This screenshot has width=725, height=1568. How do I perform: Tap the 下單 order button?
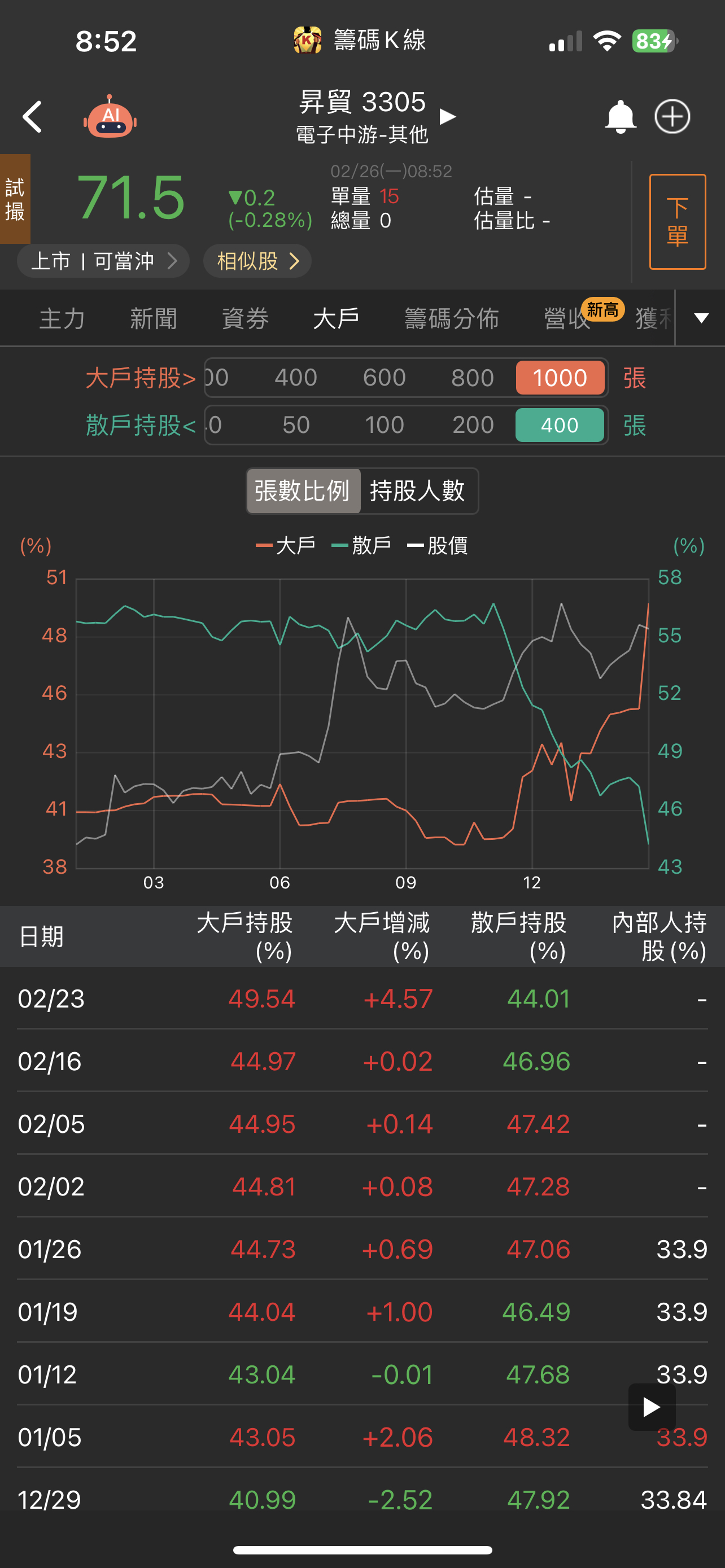pyautogui.click(x=678, y=222)
